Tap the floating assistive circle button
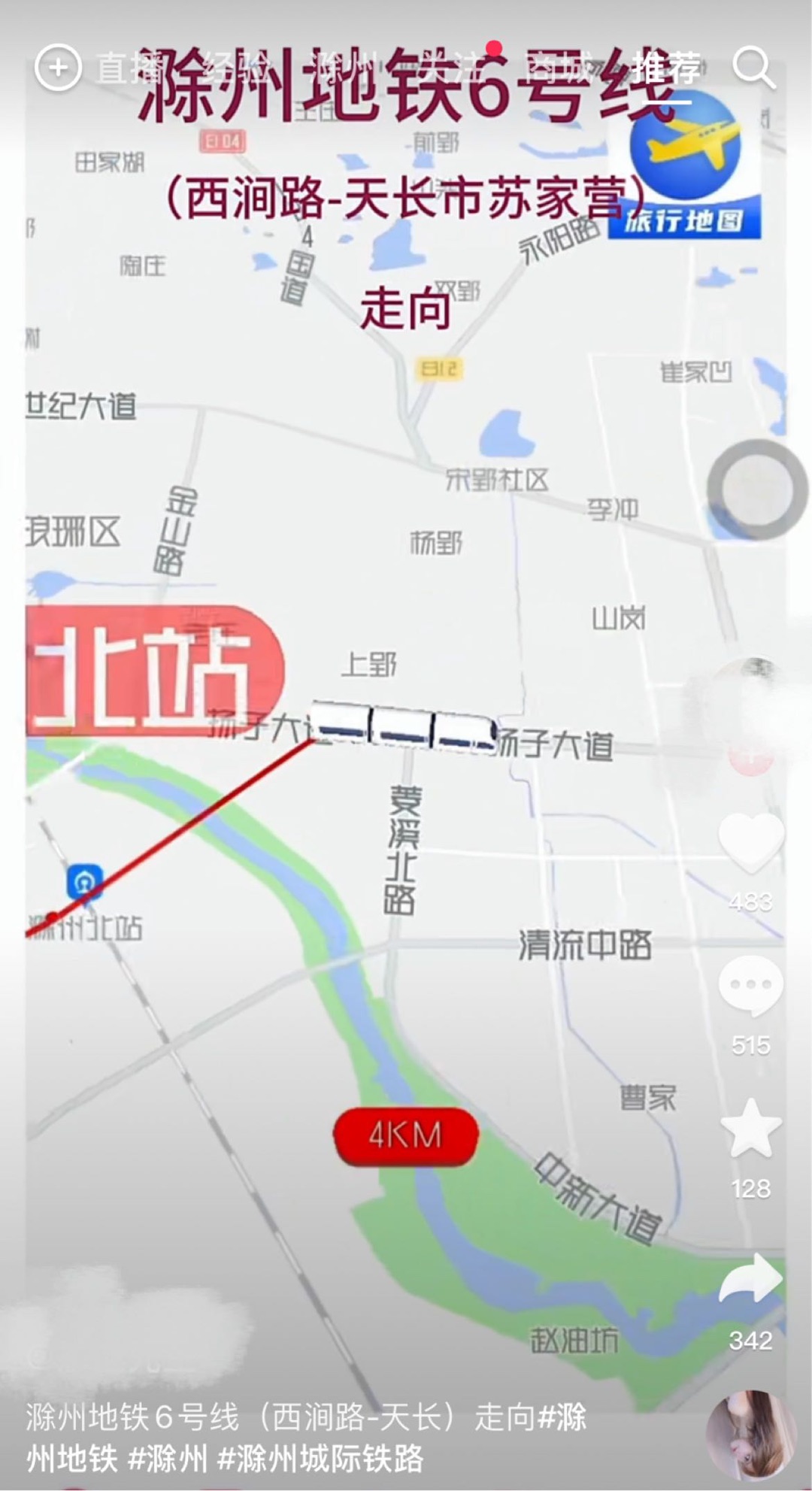Image resolution: width=812 pixels, height=1491 pixels. coord(757,489)
